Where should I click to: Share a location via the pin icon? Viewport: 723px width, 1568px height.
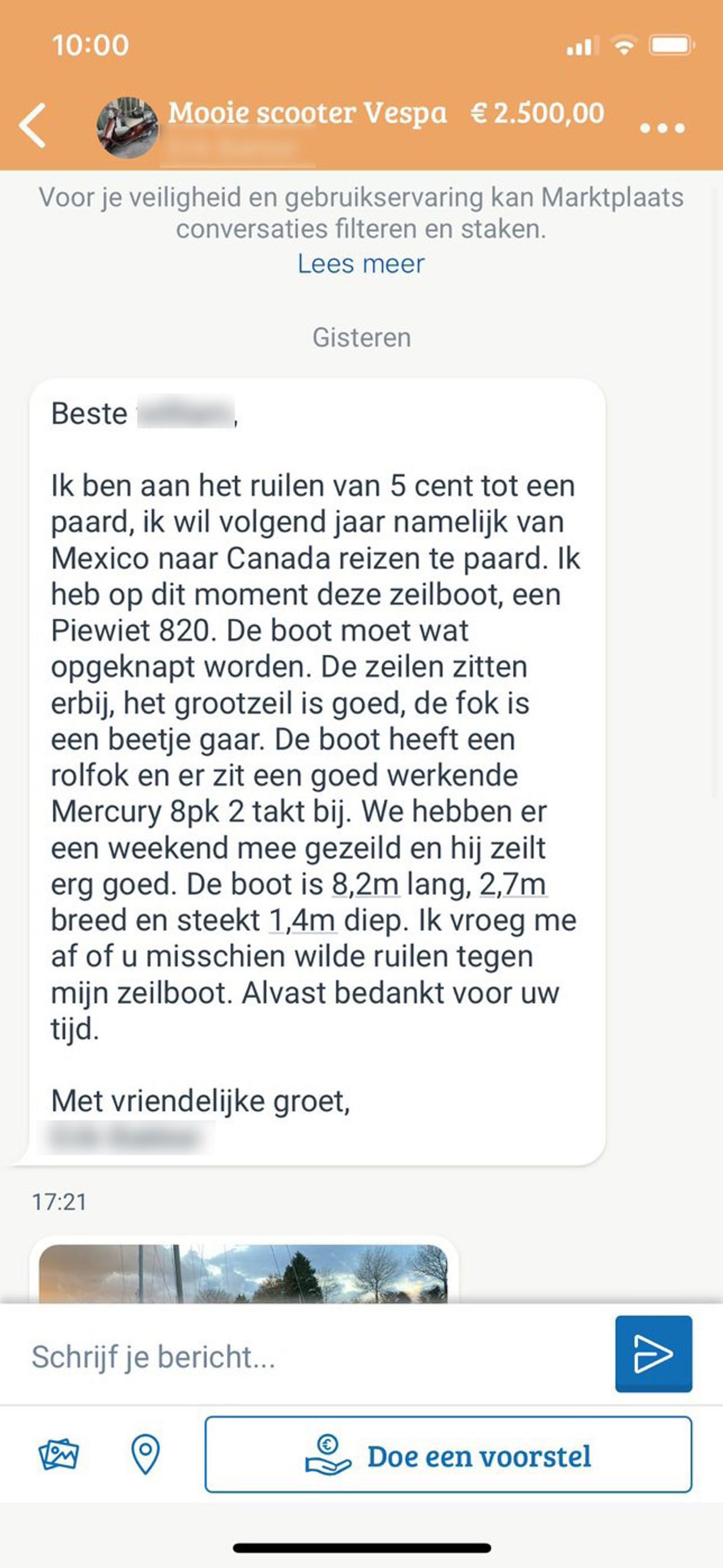[145, 1455]
